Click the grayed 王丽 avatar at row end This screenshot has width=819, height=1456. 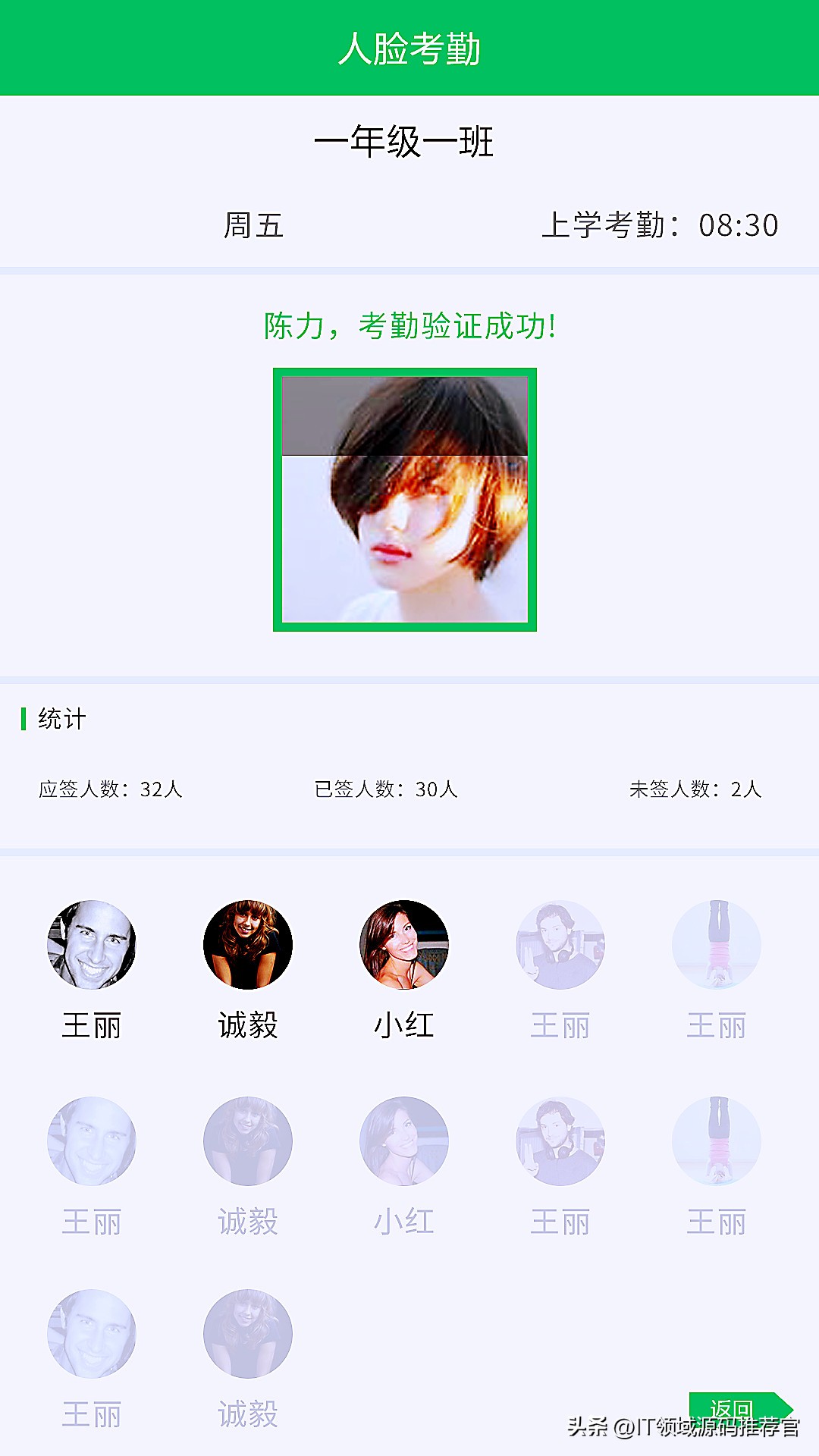560,944
